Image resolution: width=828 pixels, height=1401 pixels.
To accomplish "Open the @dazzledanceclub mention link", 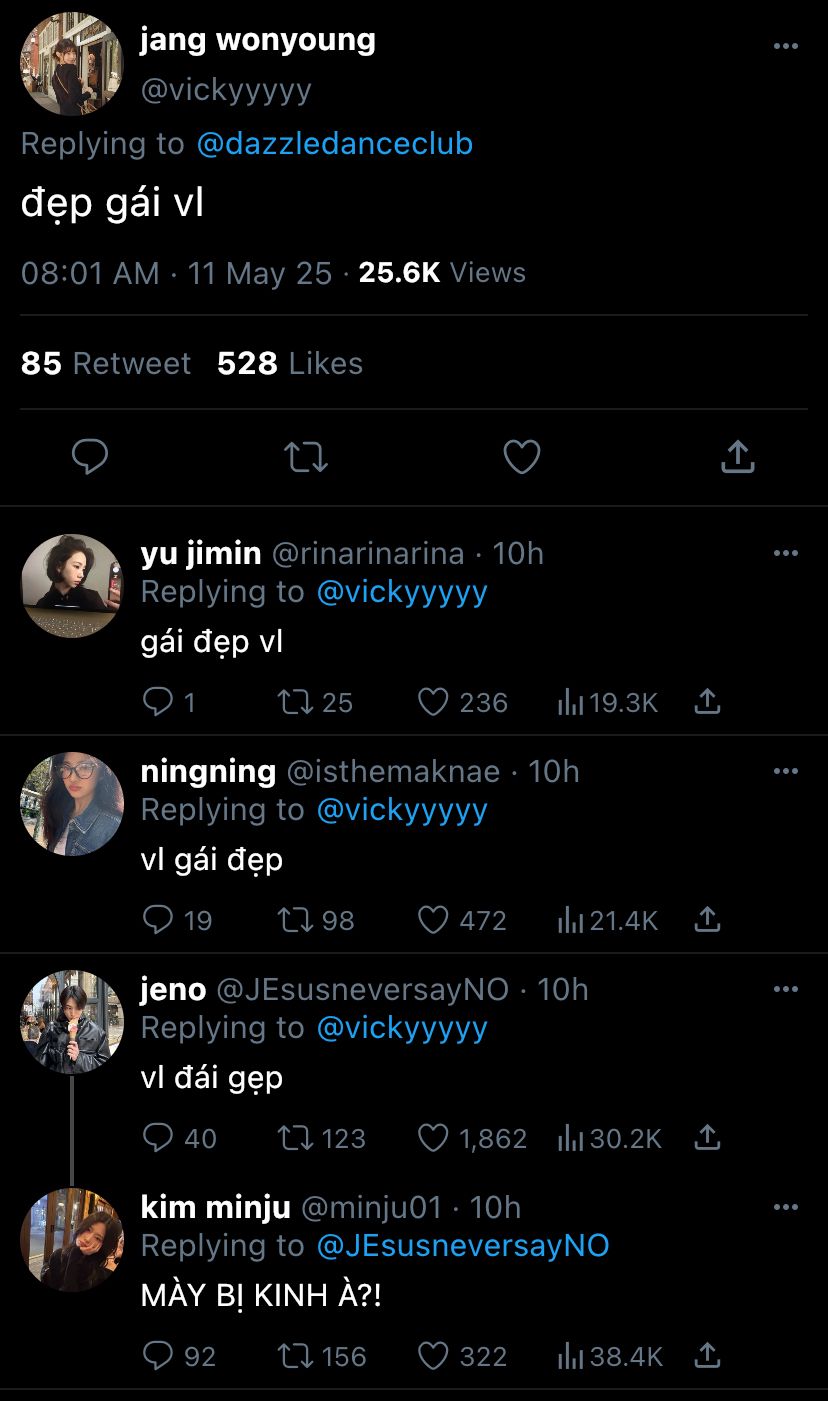I will click(x=334, y=144).
